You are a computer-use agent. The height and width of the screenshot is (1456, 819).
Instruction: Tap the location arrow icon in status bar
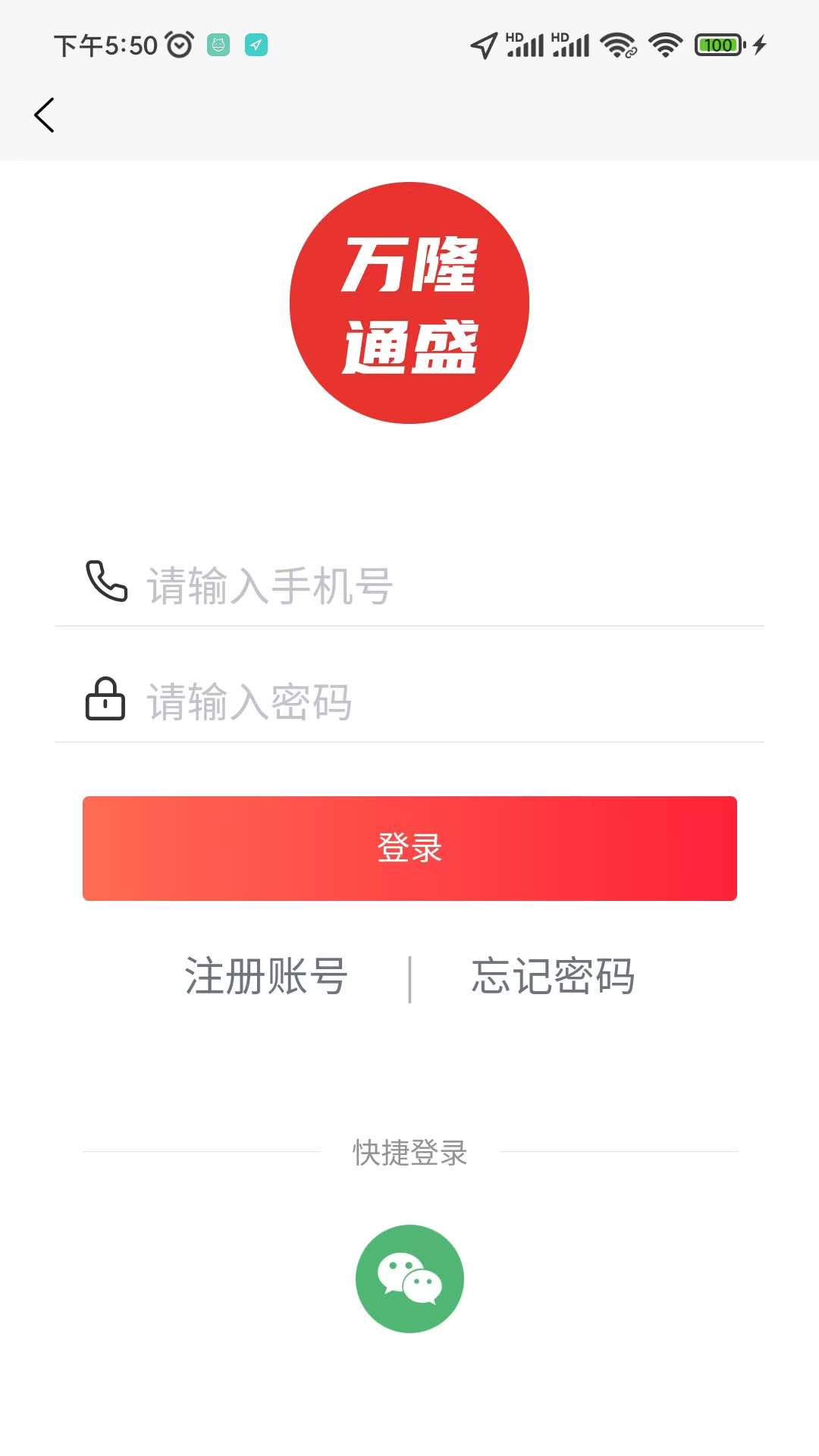click(482, 45)
